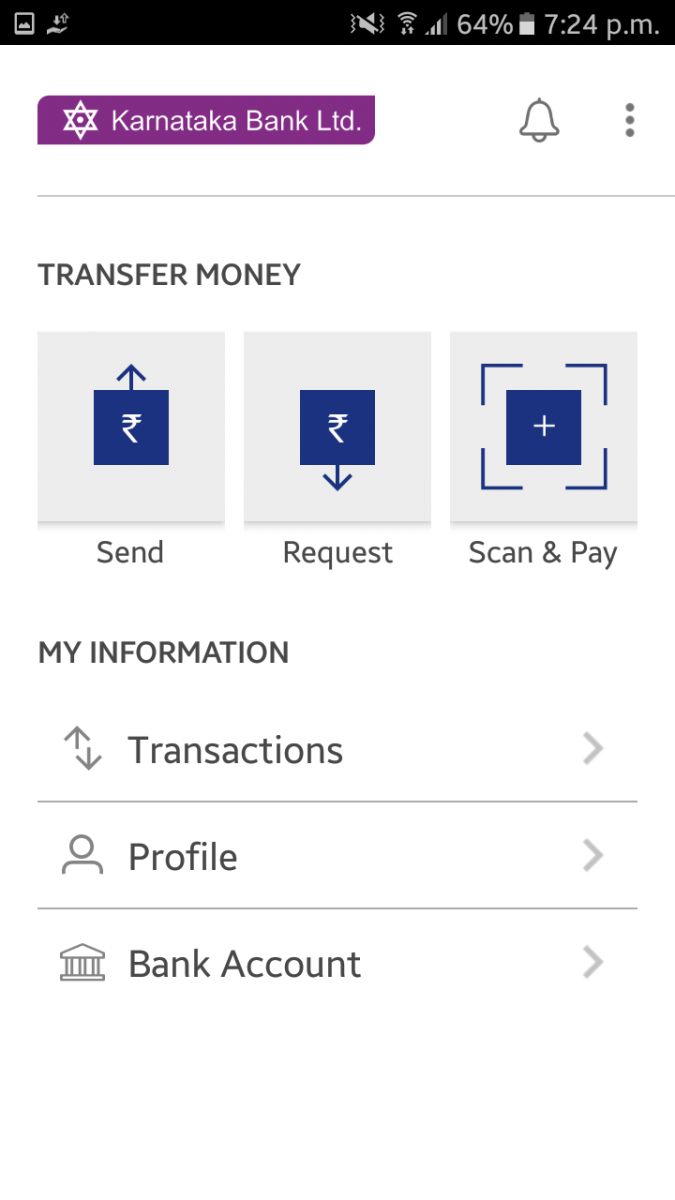This screenshot has height=1200, width=675.
Task: Open the notifications bell
Action: 539,121
